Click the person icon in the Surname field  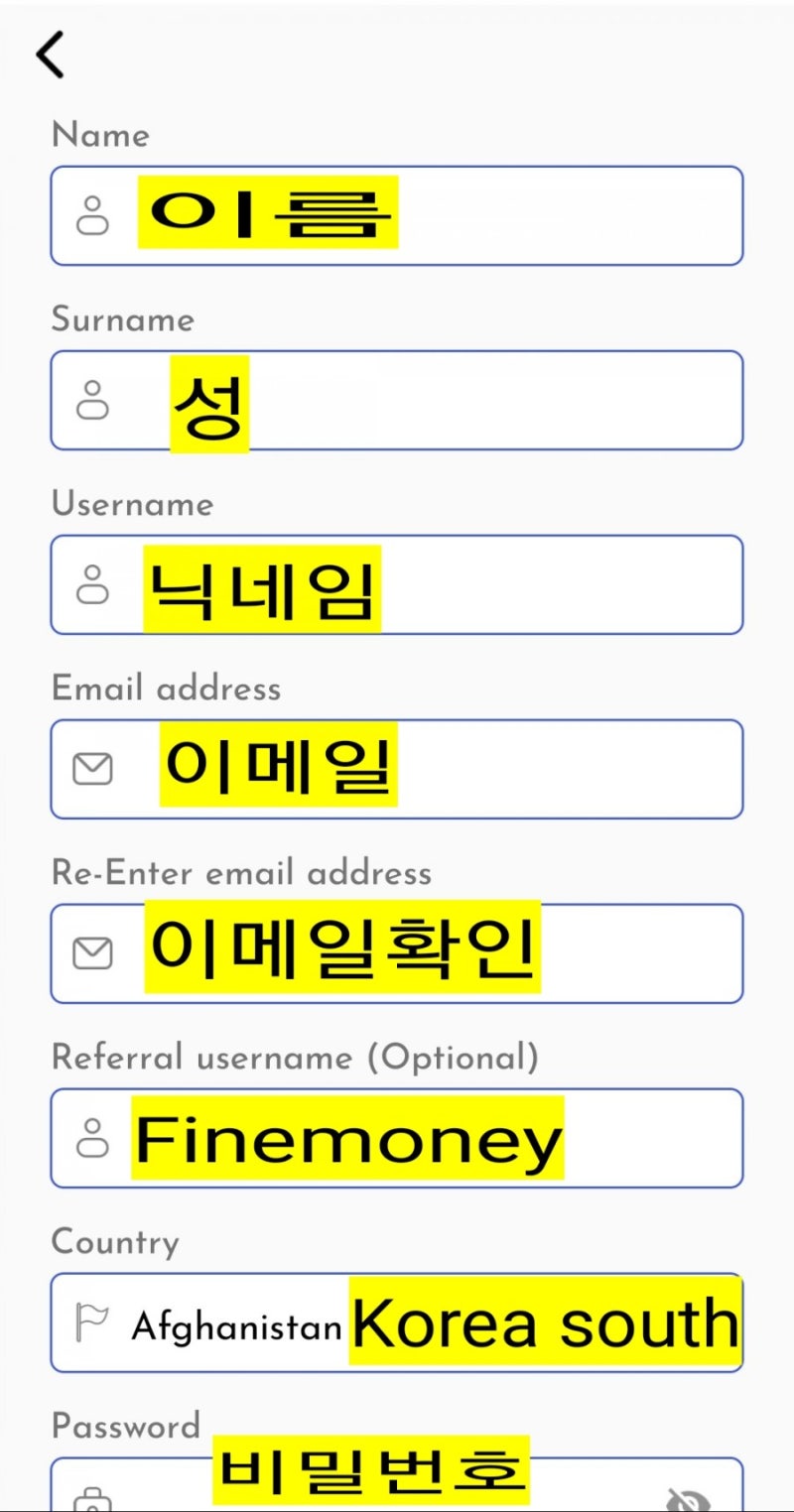pos(92,400)
